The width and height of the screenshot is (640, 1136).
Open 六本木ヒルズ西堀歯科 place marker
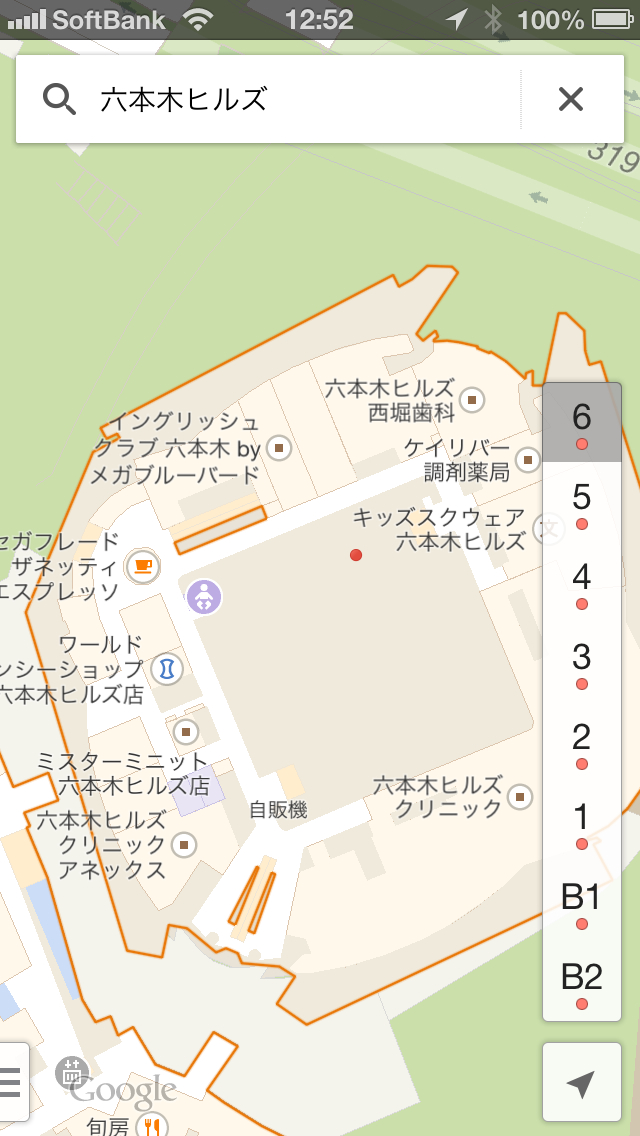(471, 401)
